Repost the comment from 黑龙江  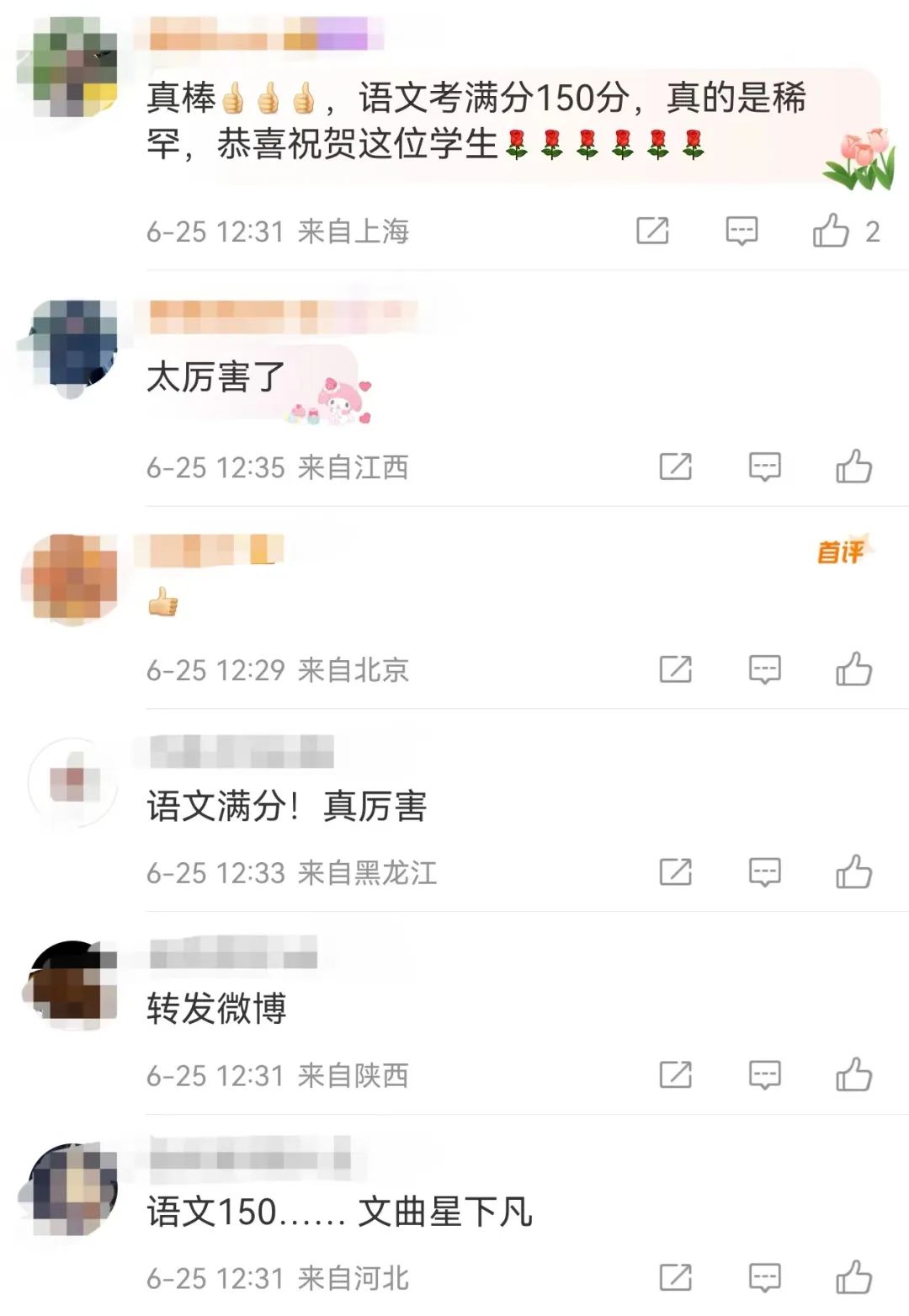point(675,871)
